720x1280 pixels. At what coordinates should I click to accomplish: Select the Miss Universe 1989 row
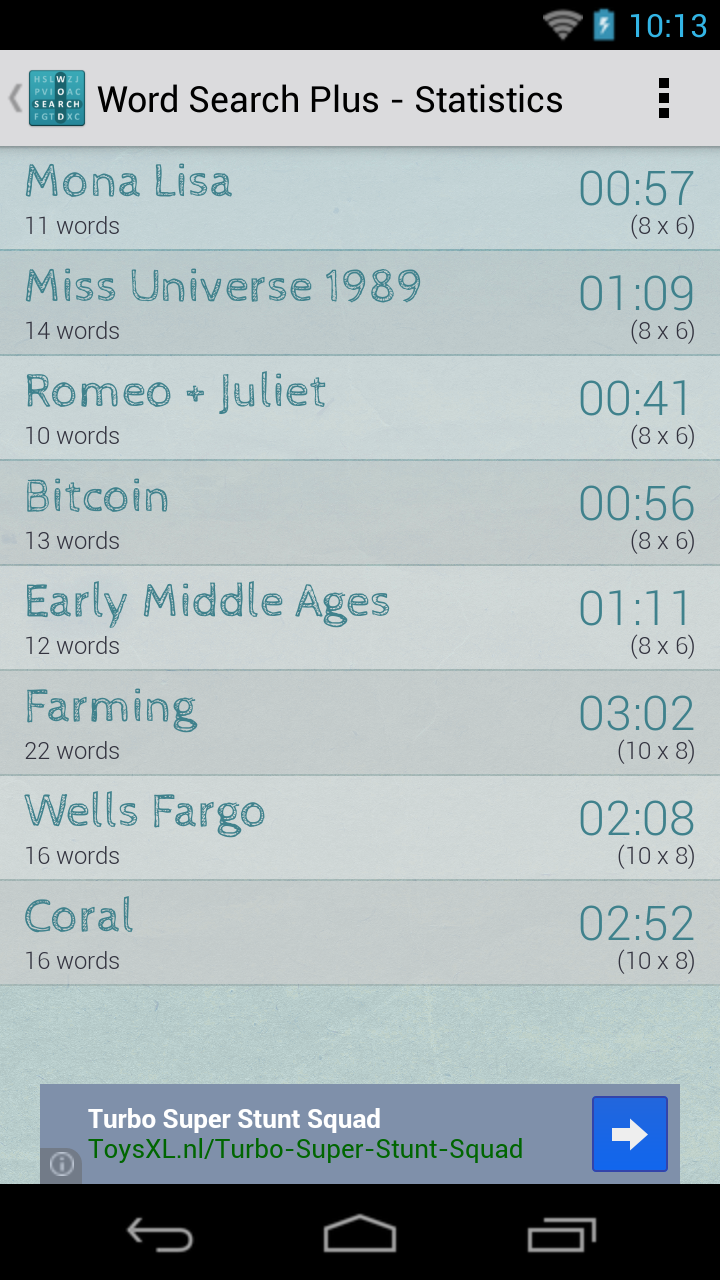tap(360, 303)
